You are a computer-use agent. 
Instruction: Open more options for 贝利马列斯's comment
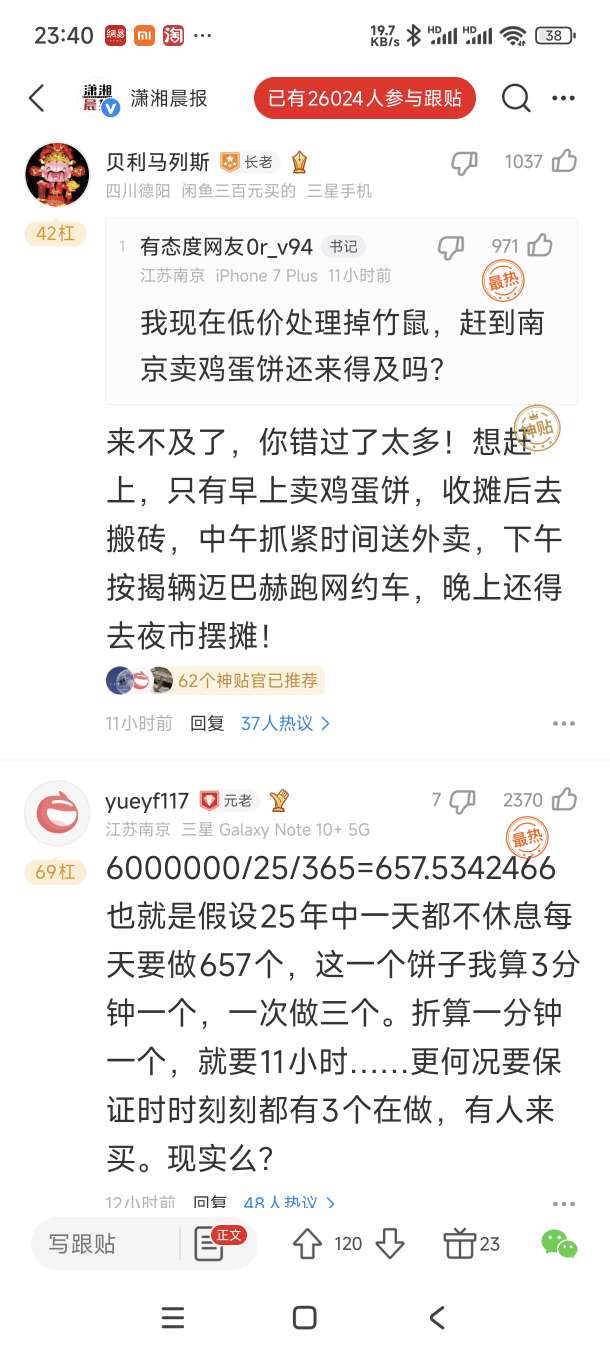[564, 723]
